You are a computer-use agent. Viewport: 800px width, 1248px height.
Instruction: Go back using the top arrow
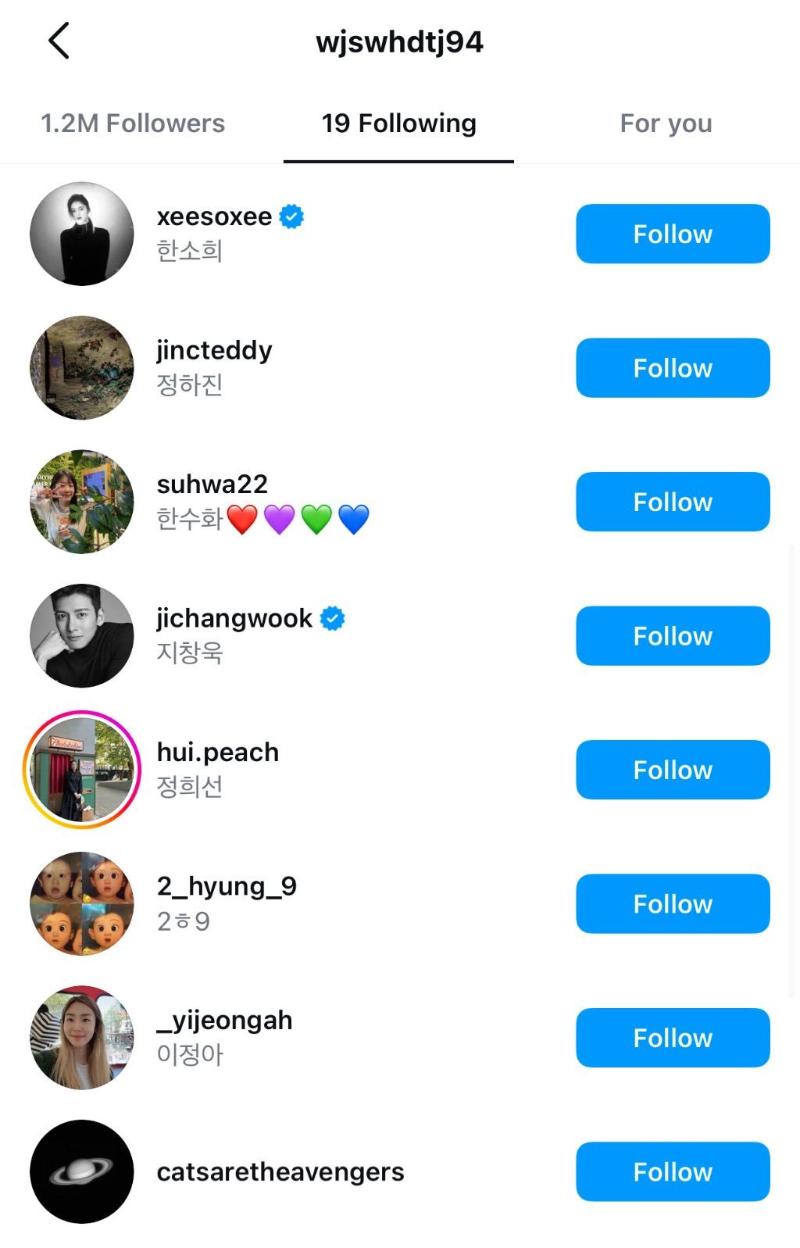point(59,41)
